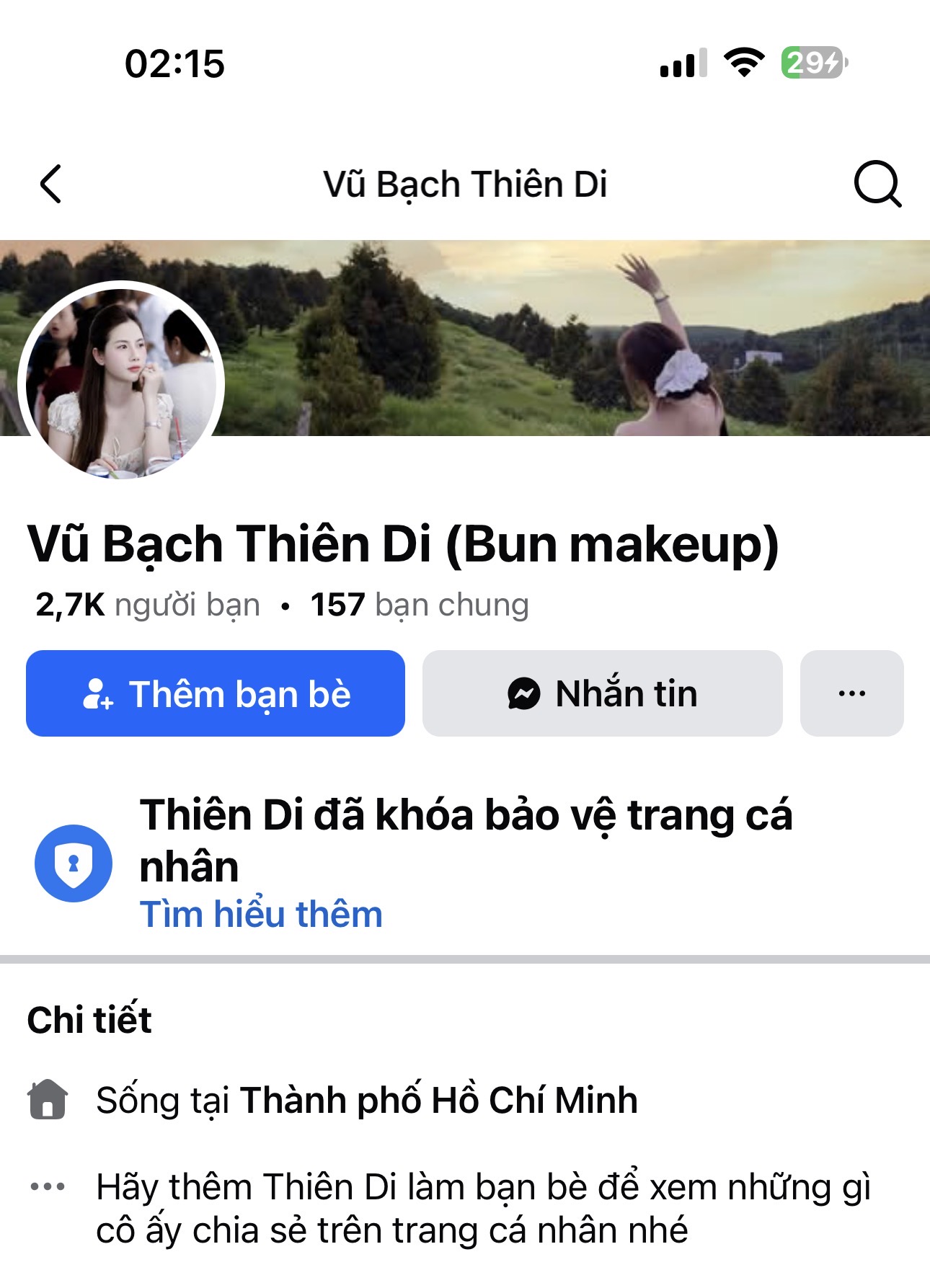Open the Tìm hiểu thêm link
Screen dimensions: 930x1288
coord(261,915)
